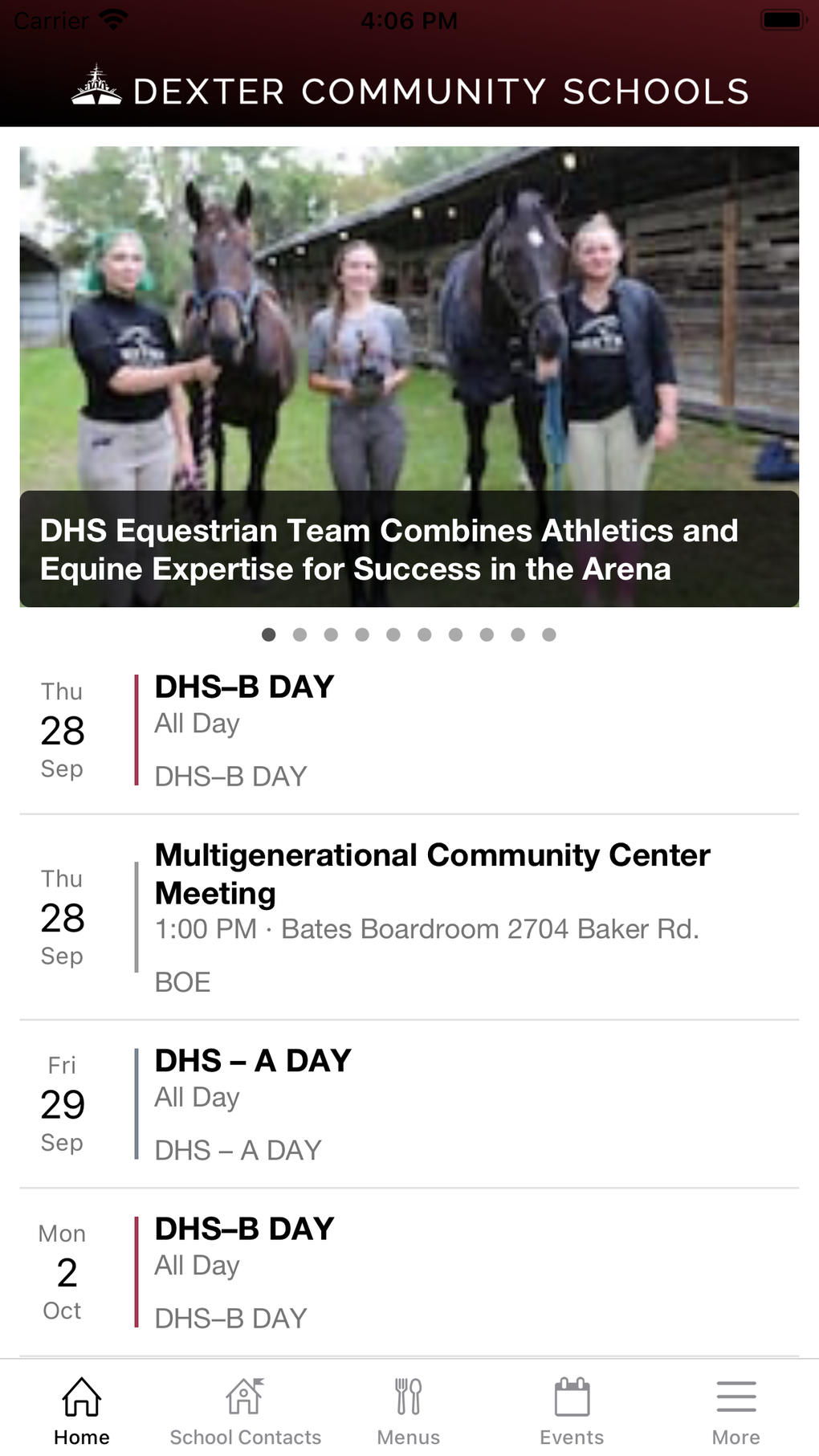This screenshot has height=1456, width=819.
Task: Switch to the Menus tab
Action: tap(409, 1412)
